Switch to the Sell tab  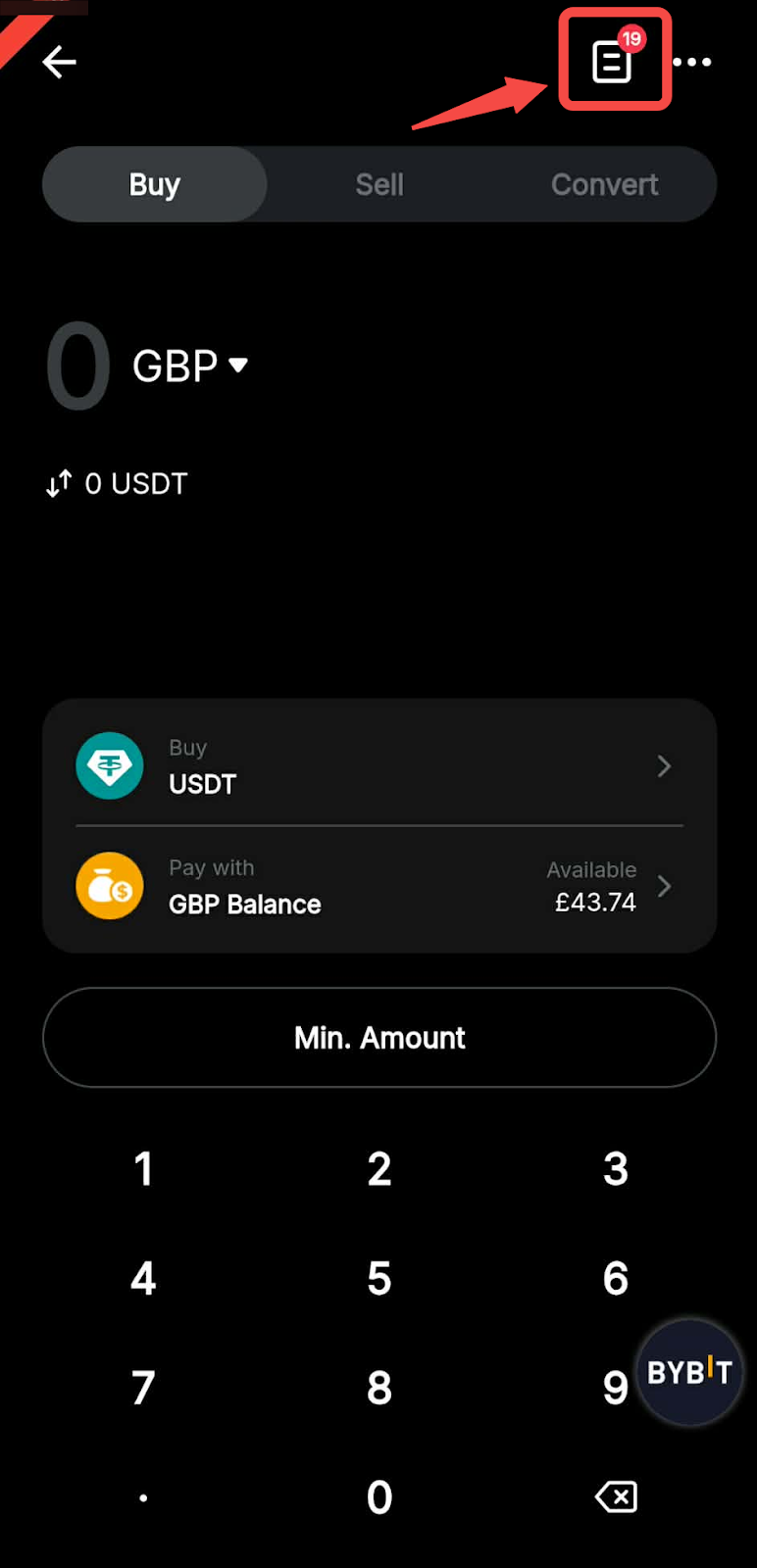click(x=379, y=184)
